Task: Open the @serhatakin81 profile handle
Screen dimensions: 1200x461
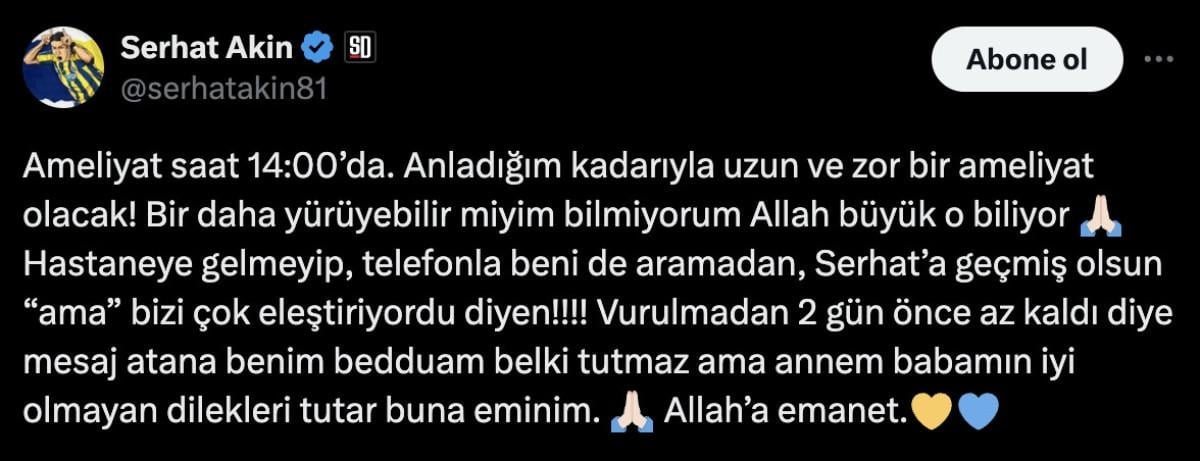Action: click(x=223, y=87)
